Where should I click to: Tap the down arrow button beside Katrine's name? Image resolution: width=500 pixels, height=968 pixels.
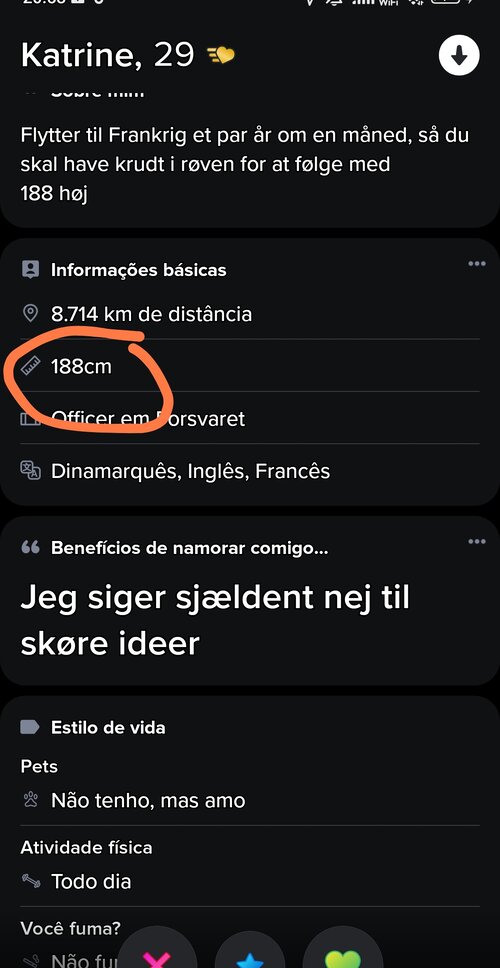459,56
